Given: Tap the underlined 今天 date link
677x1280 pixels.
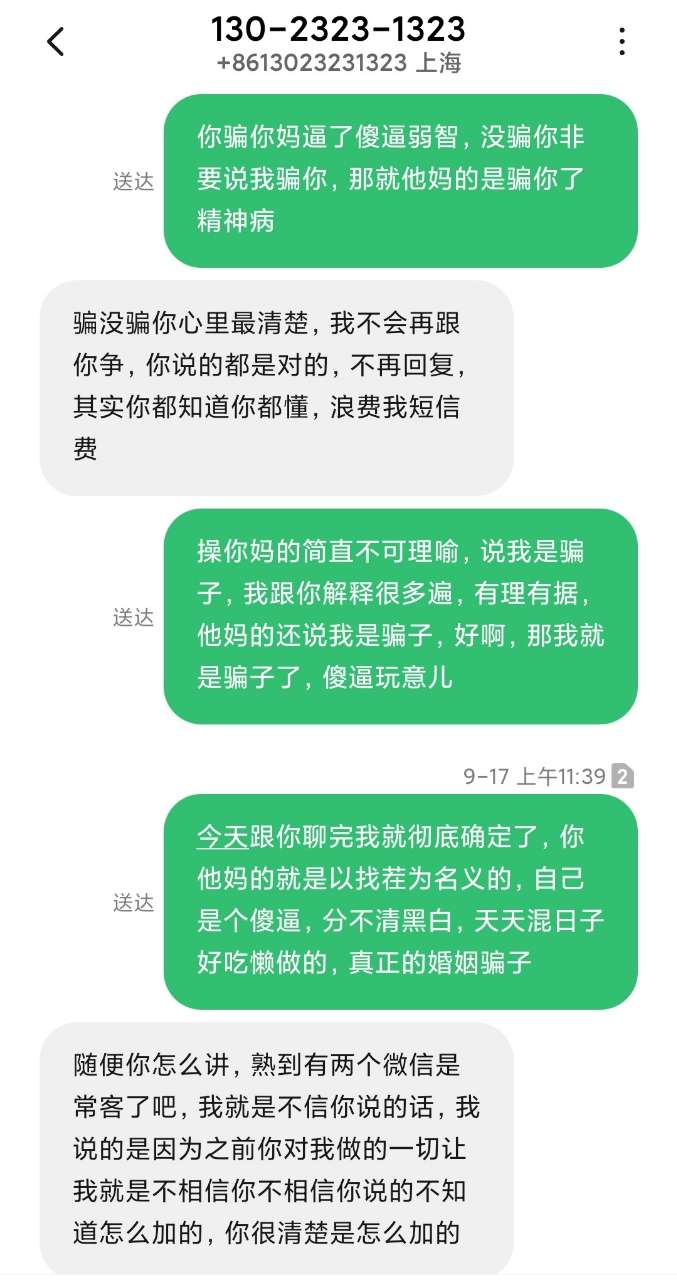Looking at the screenshot, I should pyautogui.click(x=222, y=835).
